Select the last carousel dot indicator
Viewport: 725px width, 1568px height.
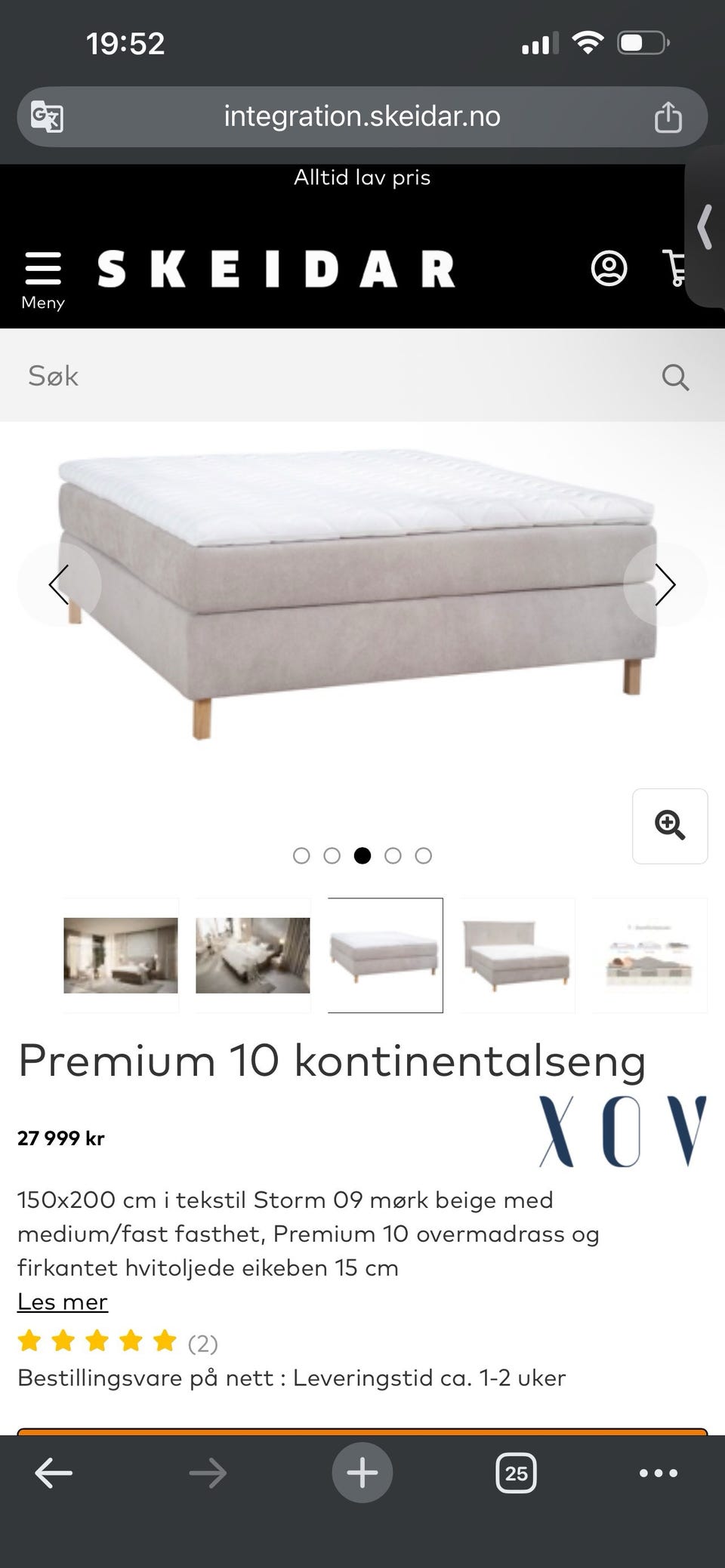[x=423, y=856]
